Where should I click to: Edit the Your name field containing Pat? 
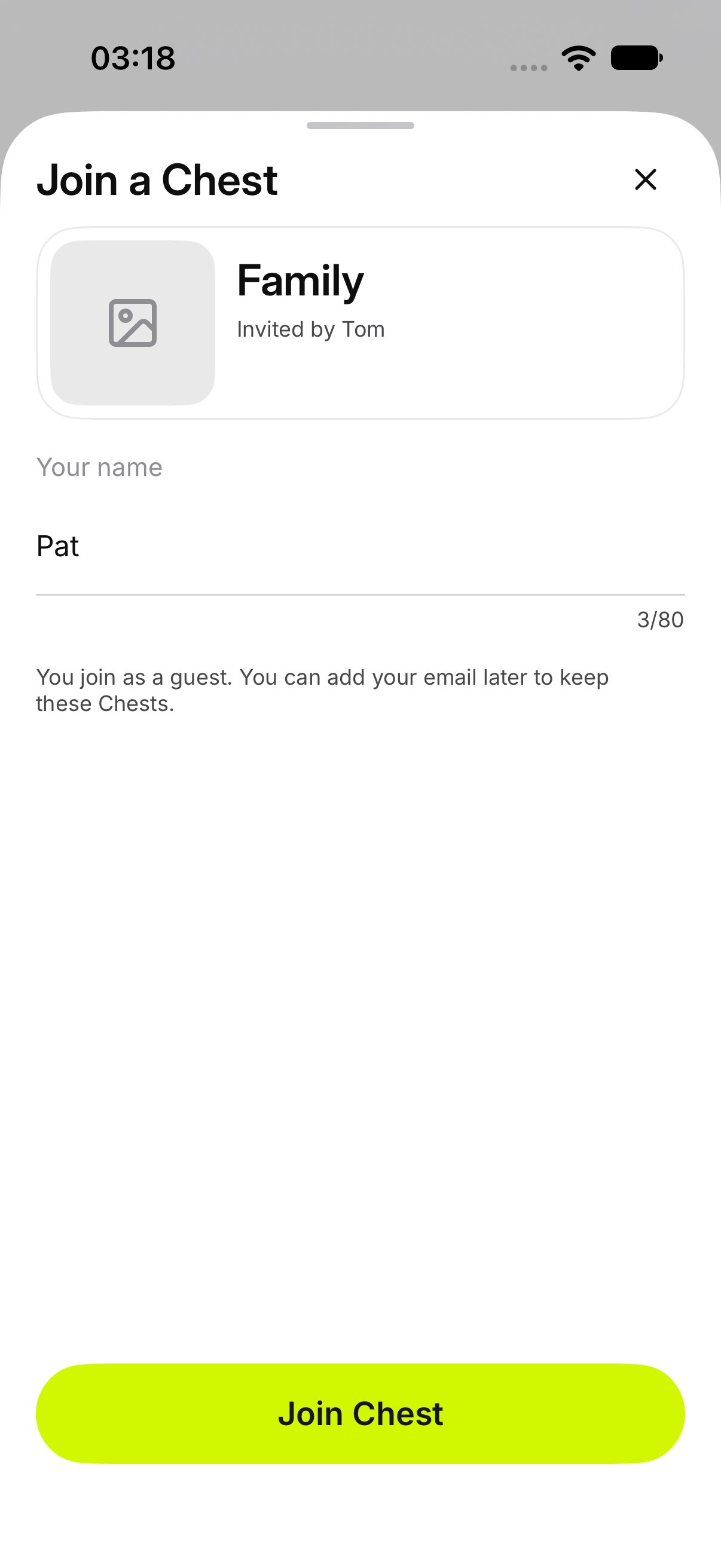[360, 546]
